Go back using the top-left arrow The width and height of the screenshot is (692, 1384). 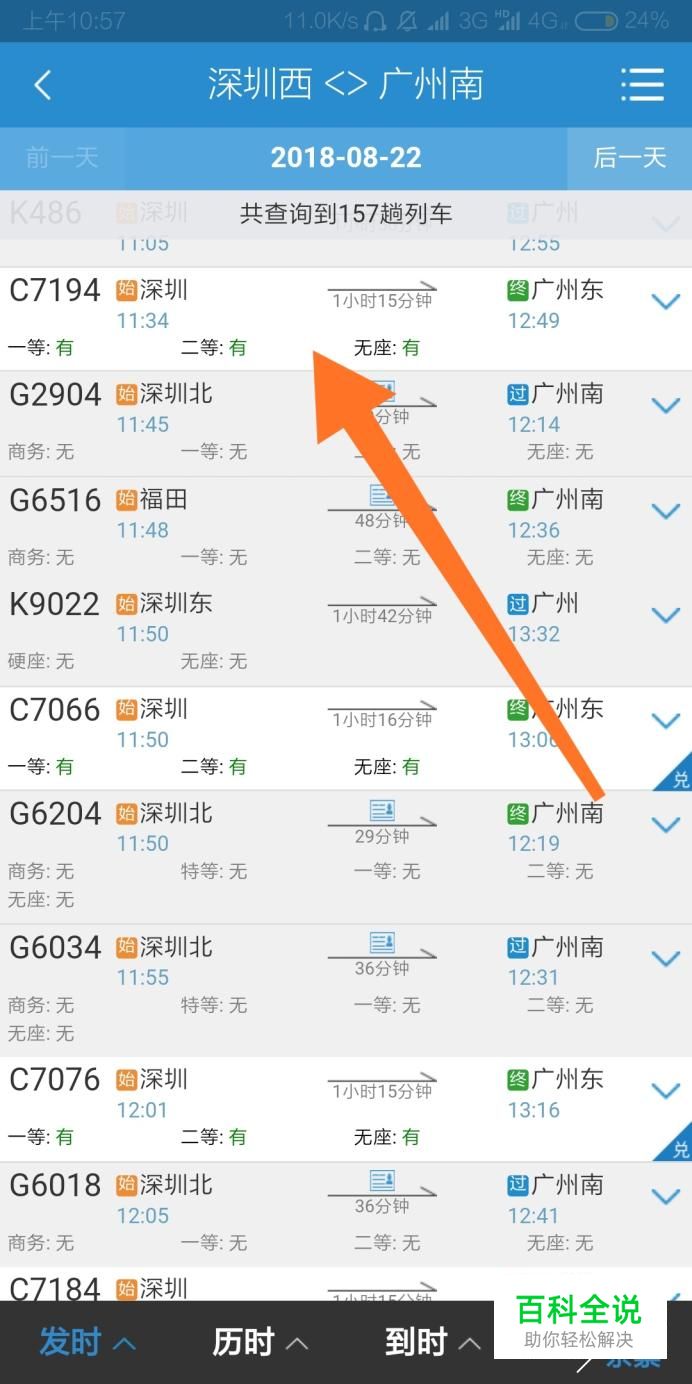click(x=42, y=85)
